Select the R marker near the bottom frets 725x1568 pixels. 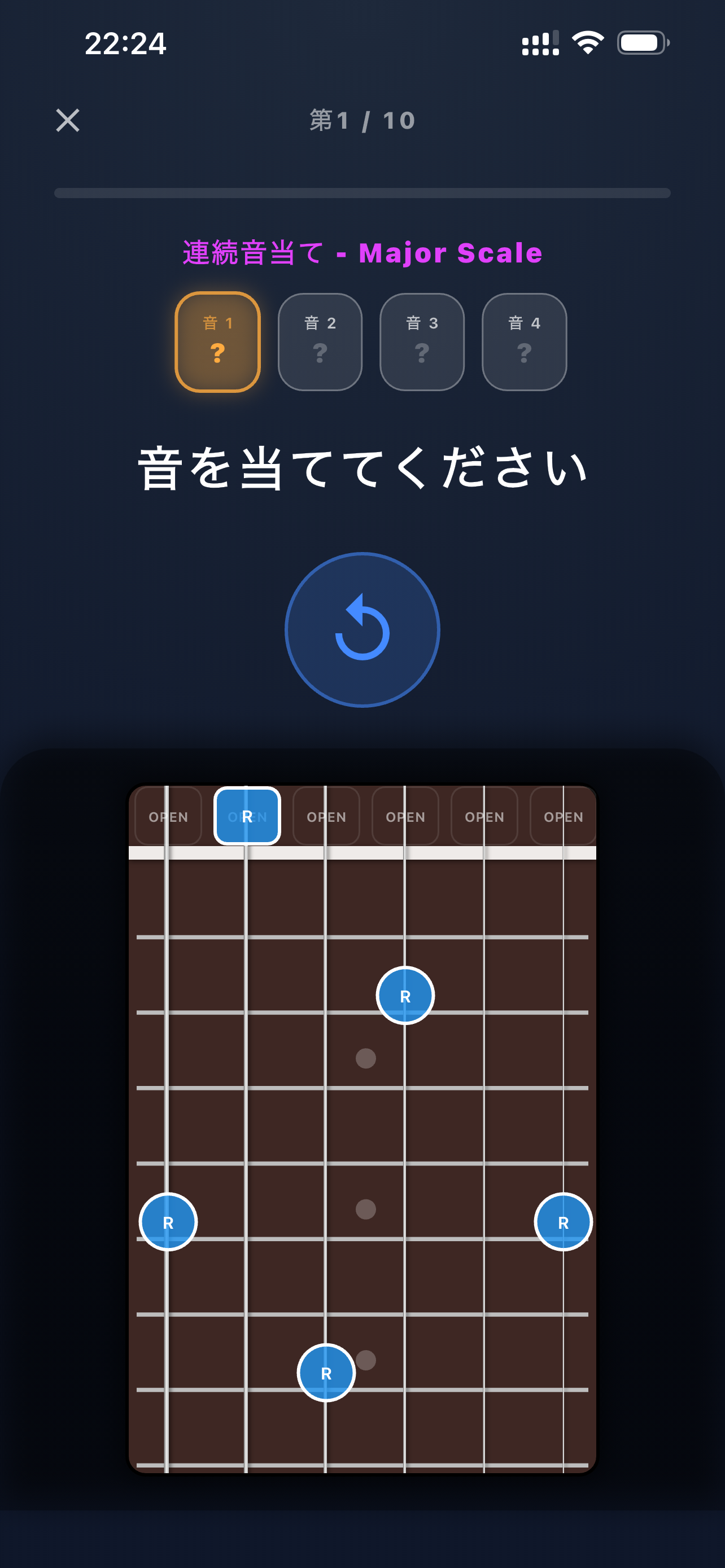coord(326,1373)
